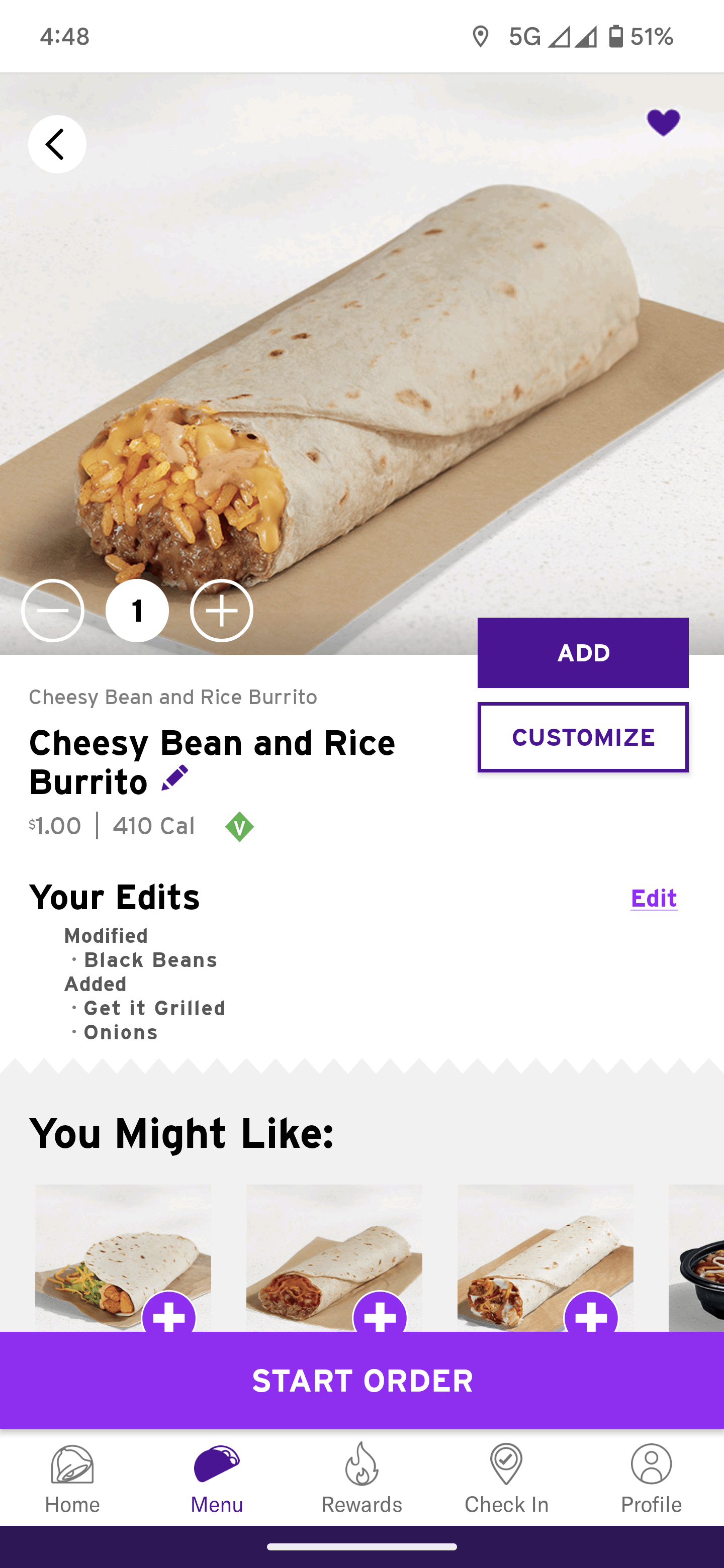Open the Profile tab

651,1479
